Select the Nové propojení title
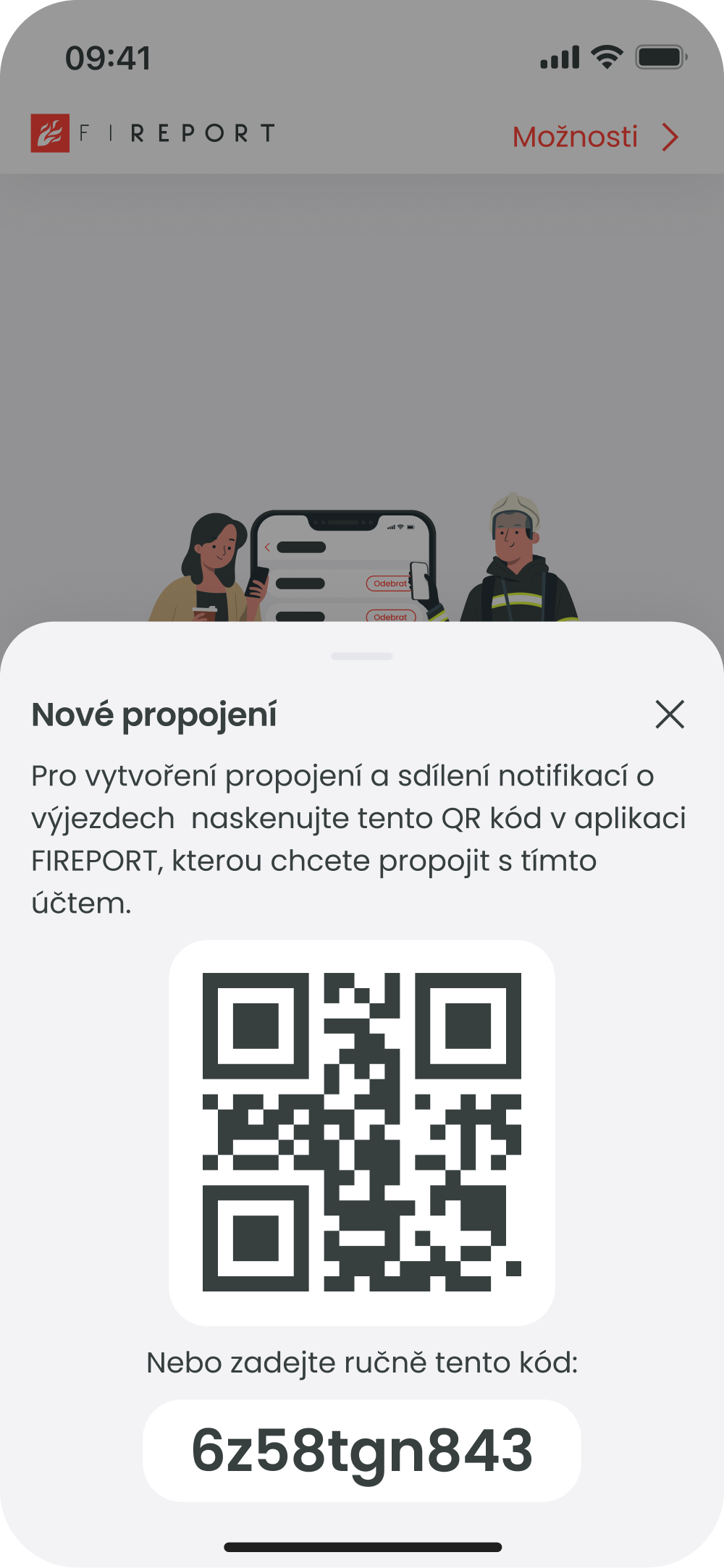 pos(154,714)
